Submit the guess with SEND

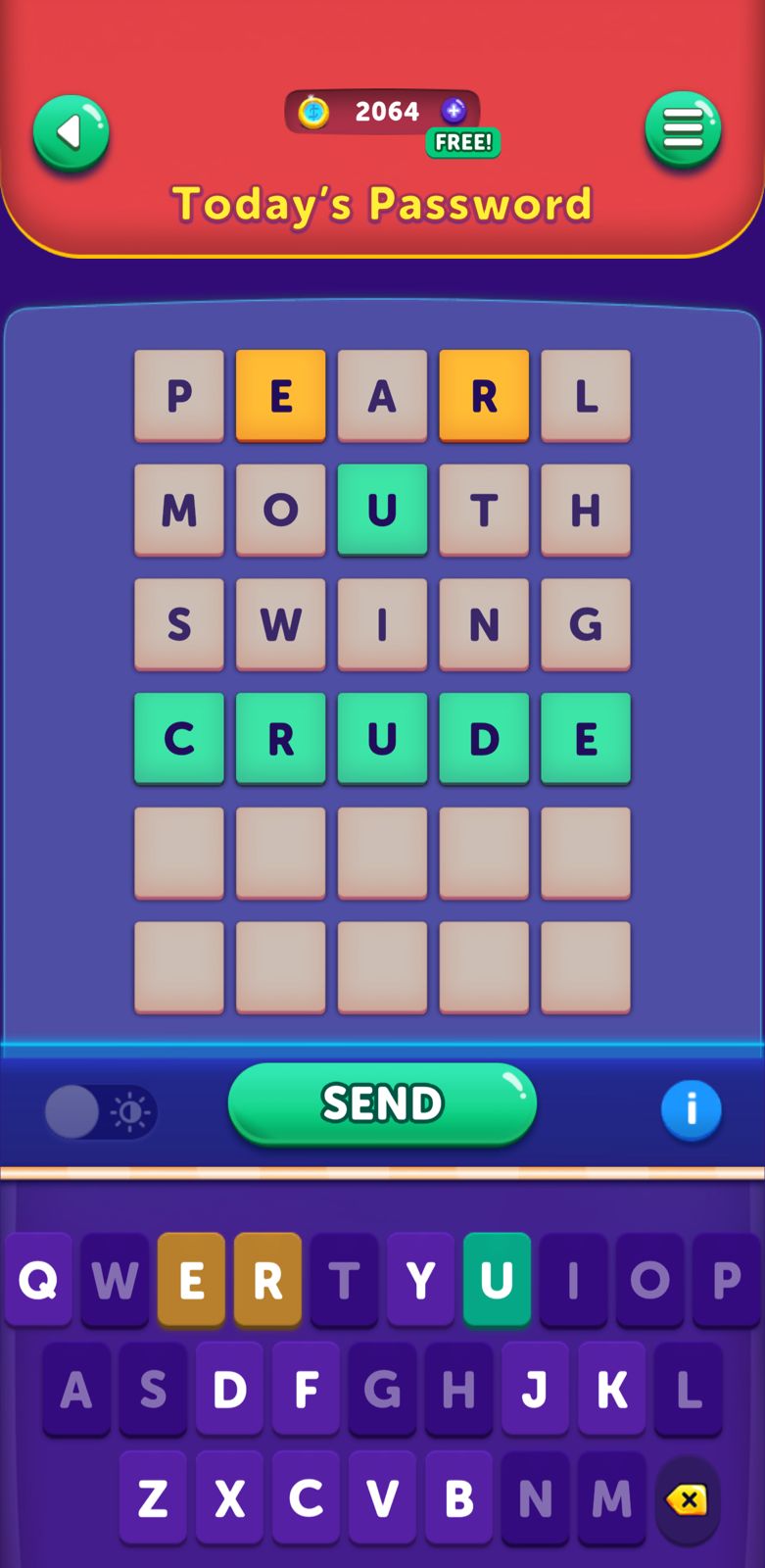(x=382, y=1103)
